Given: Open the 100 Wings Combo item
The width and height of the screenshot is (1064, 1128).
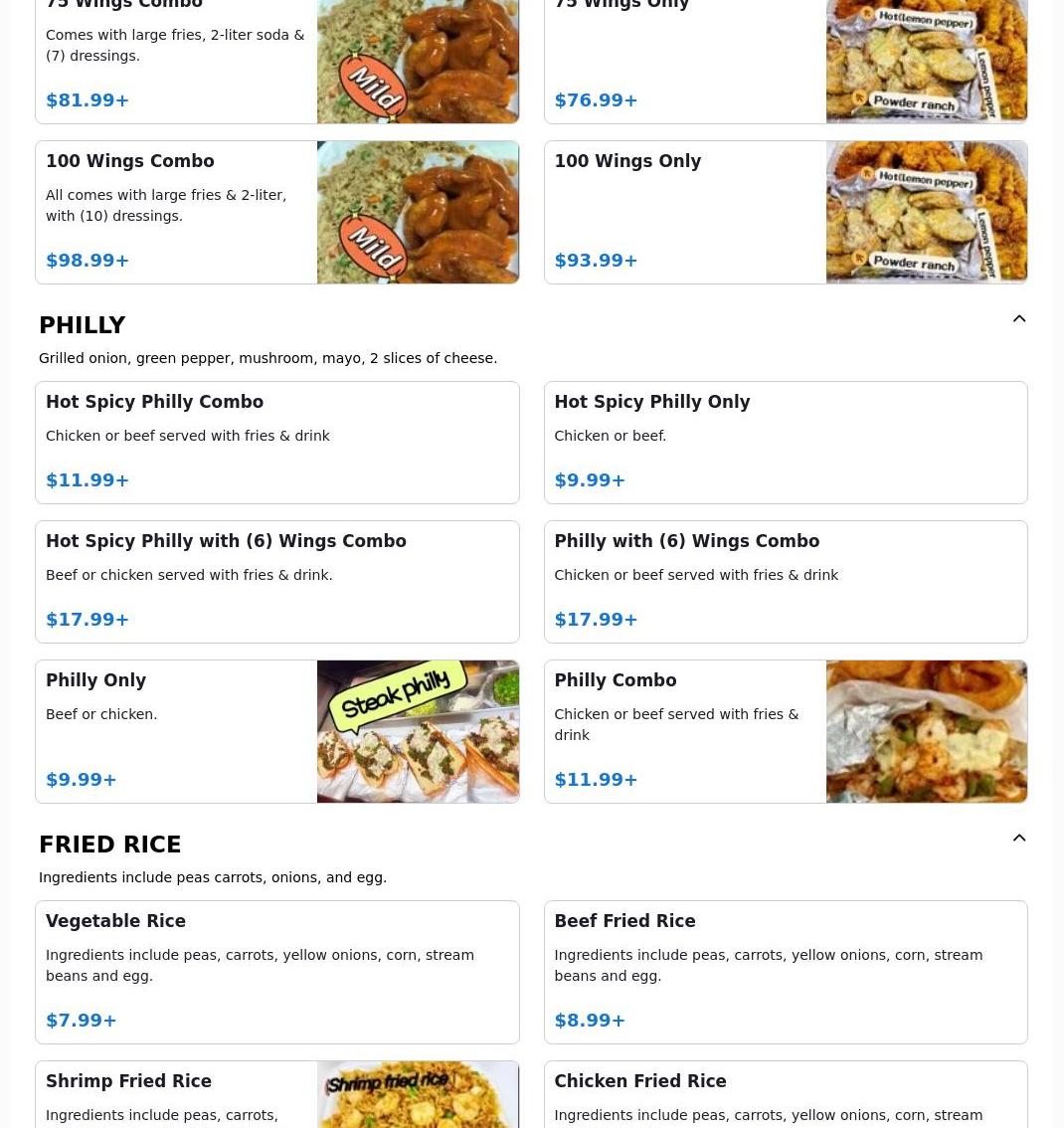Looking at the screenshot, I should click(x=276, y=212).
